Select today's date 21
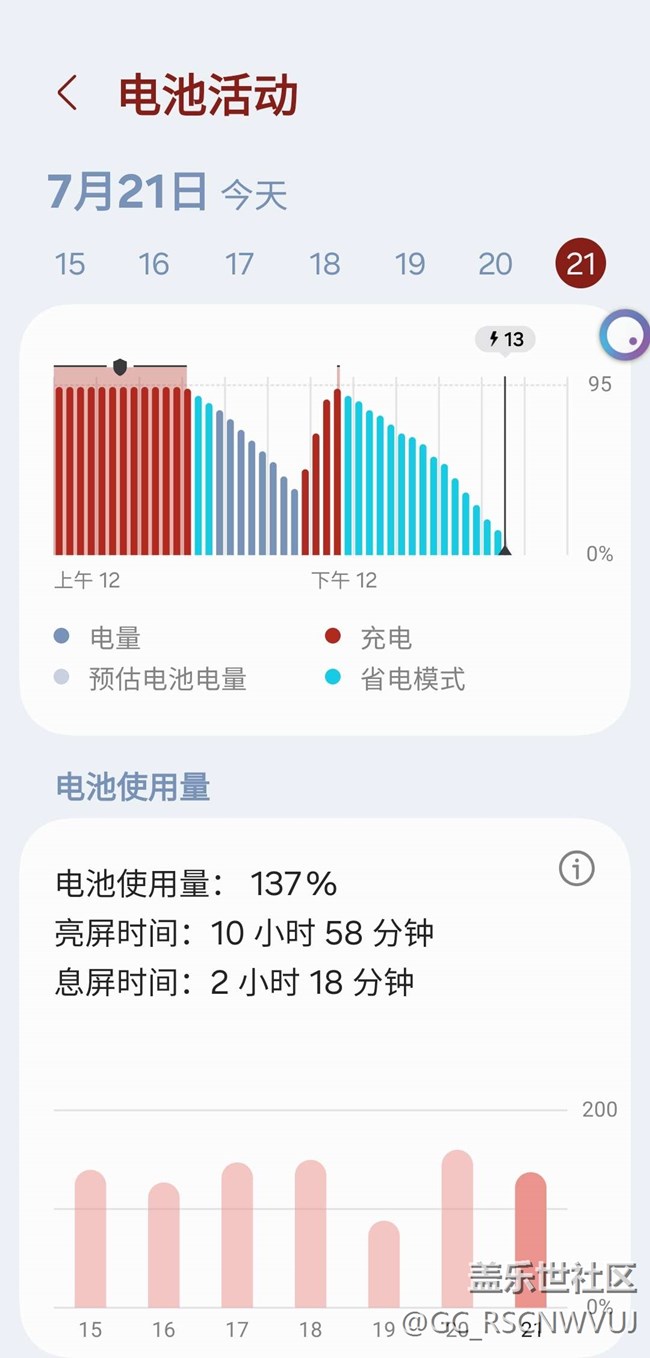Screen dimensions: 650x1358 [x=581, y=264]
